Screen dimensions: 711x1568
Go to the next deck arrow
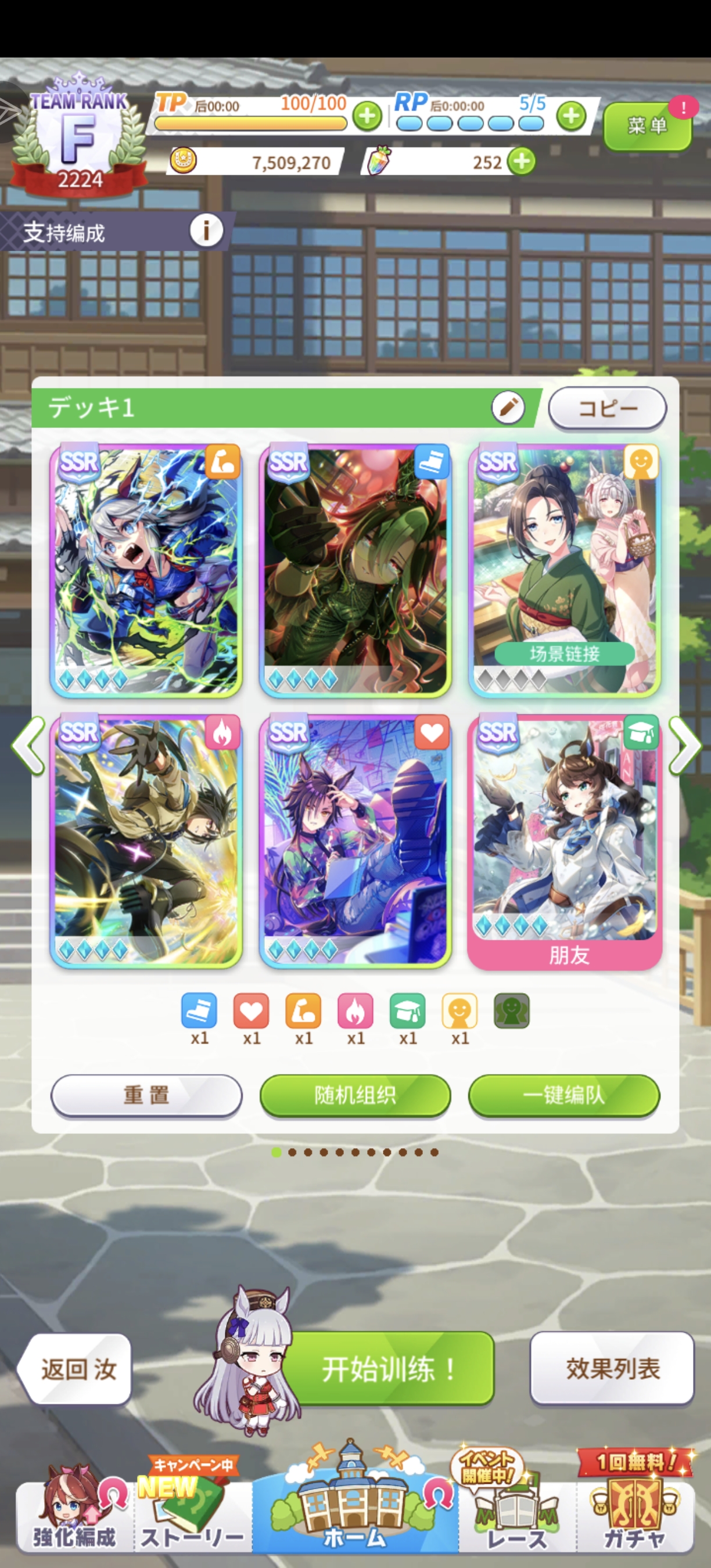[685, 746]
